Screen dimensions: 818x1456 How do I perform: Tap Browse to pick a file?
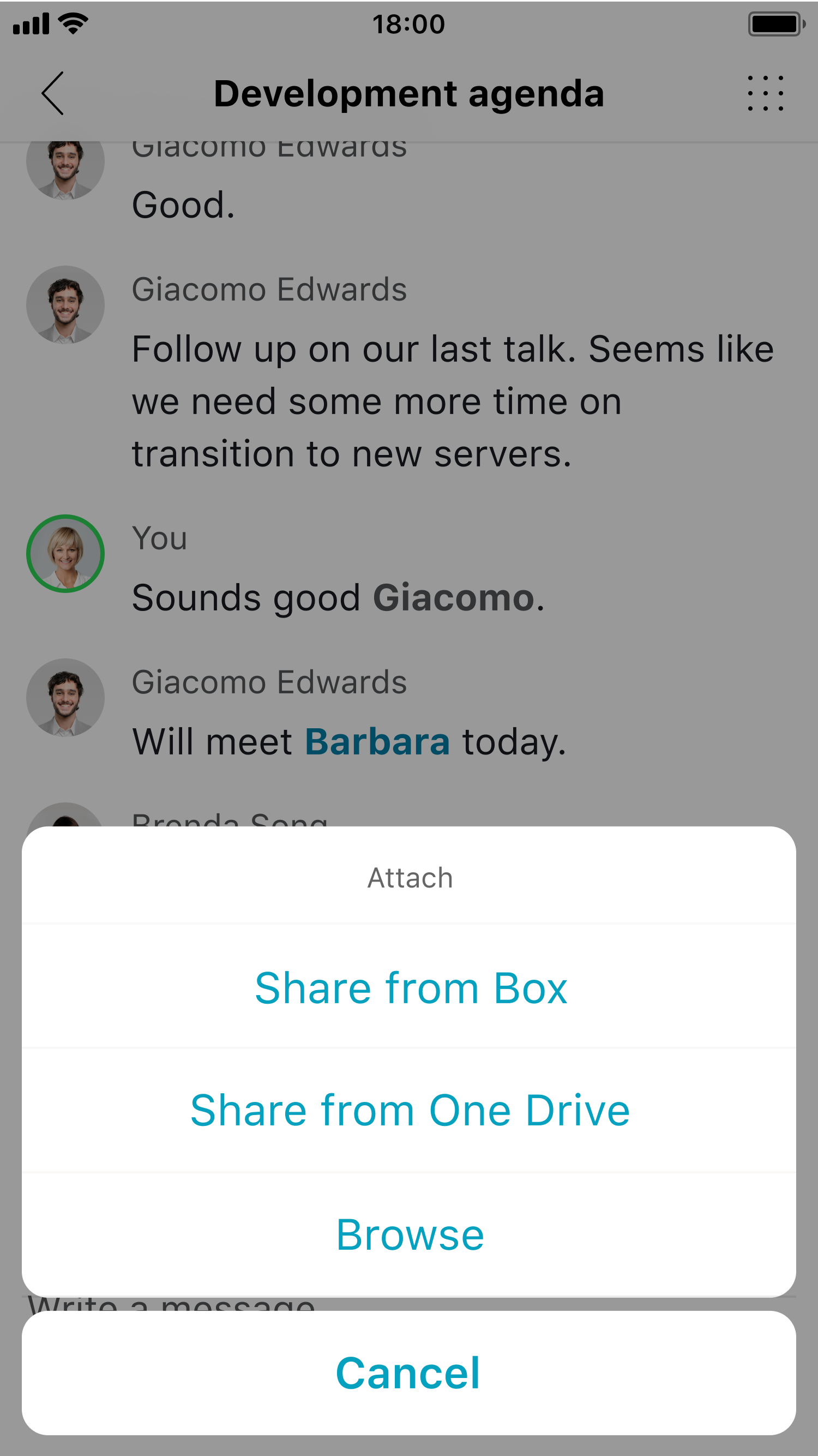410,1235
